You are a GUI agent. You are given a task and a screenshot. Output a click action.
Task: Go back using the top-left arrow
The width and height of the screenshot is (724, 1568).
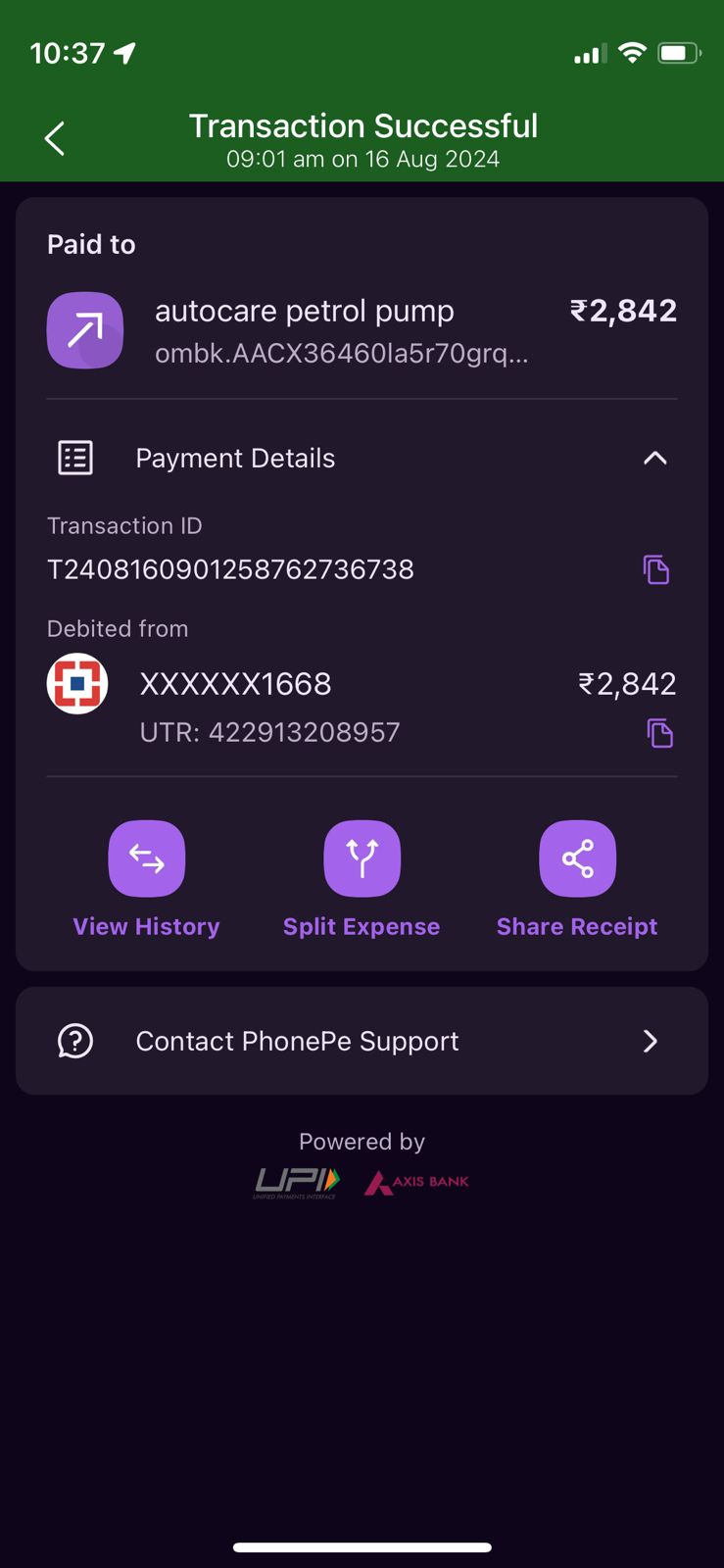point(55,139)
